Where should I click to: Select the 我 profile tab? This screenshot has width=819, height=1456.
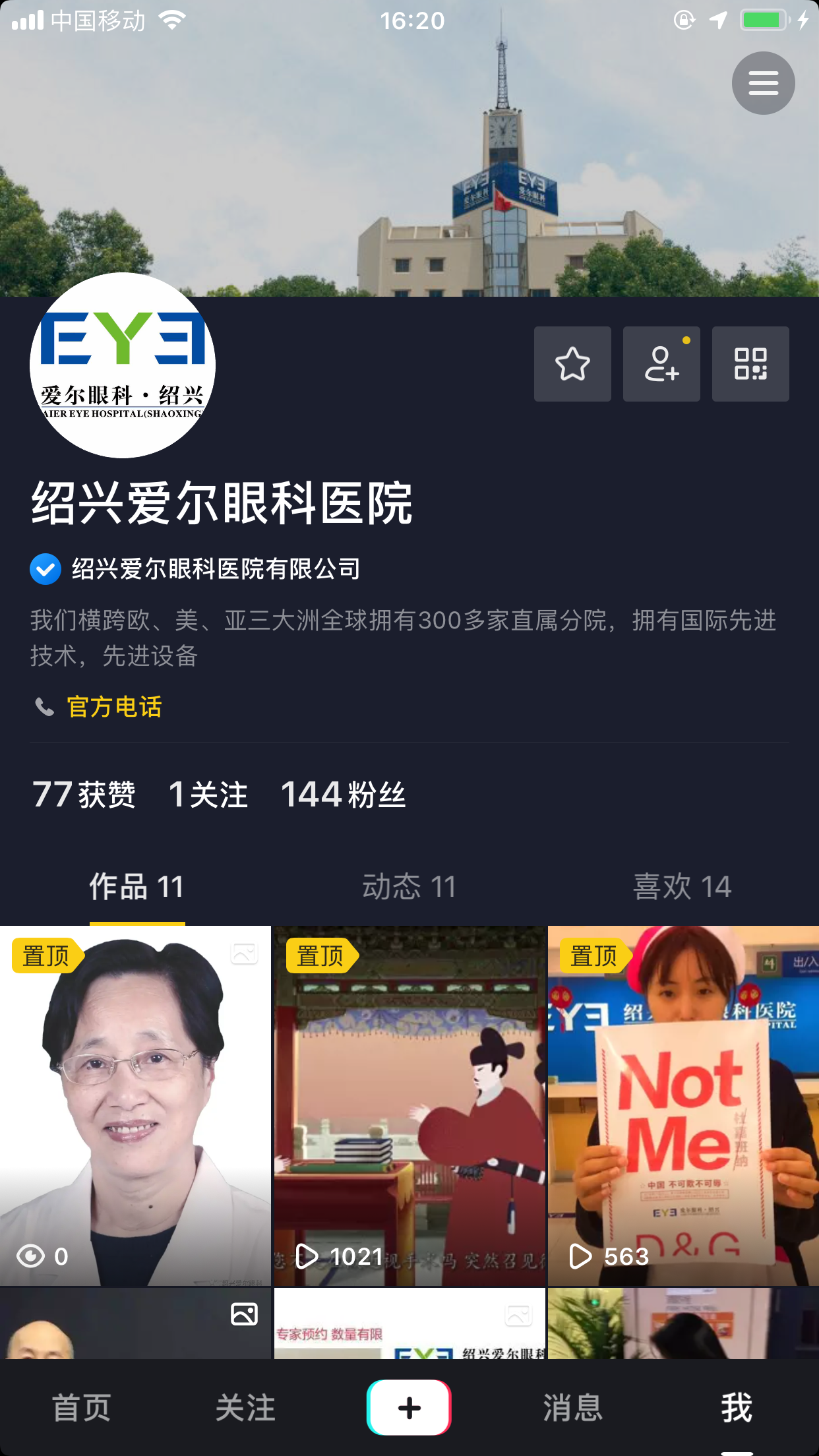point(736,1407)
